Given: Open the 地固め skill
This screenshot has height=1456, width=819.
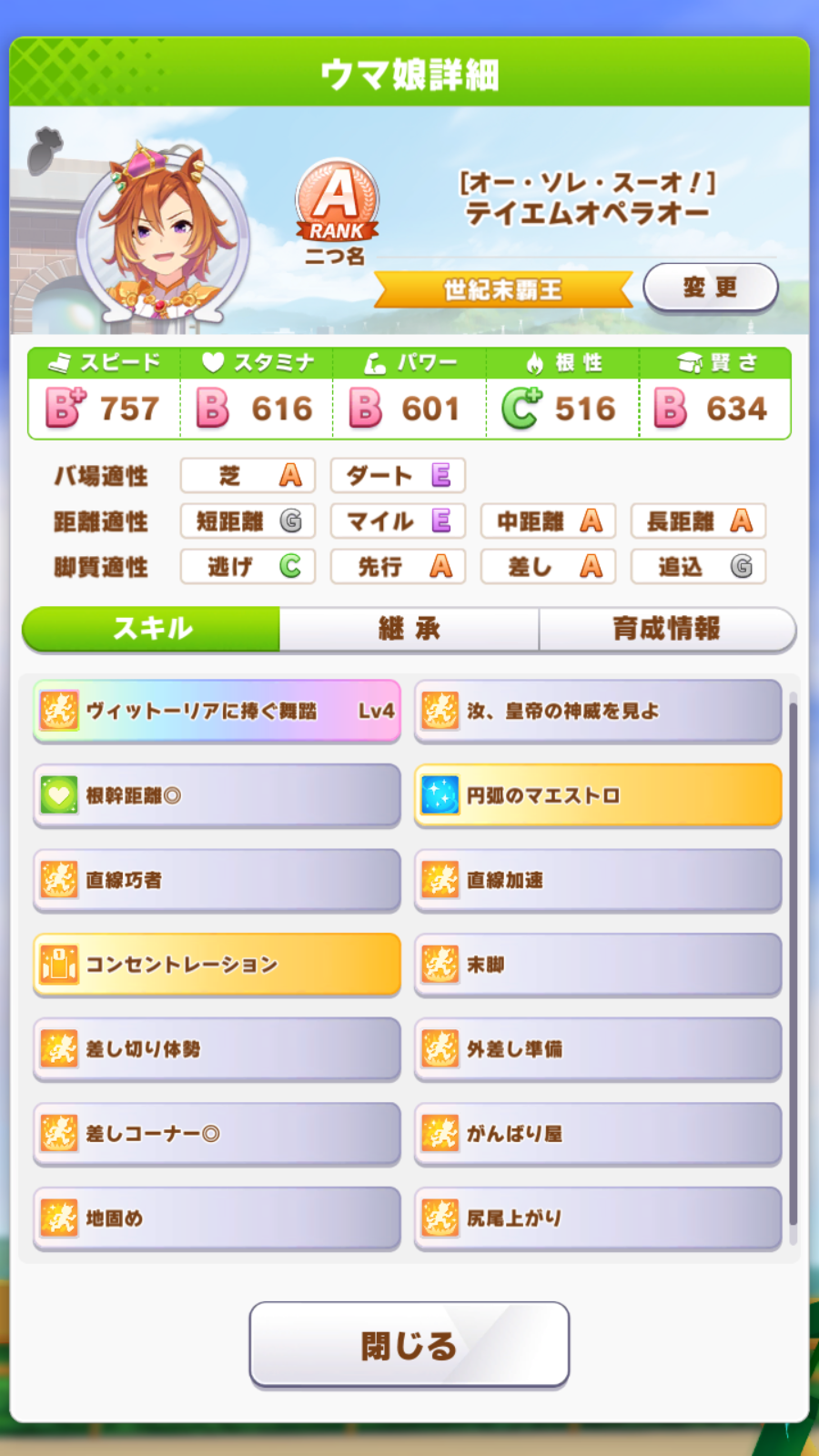Looking at the screenshot, I should click(x=217, y=1218).
